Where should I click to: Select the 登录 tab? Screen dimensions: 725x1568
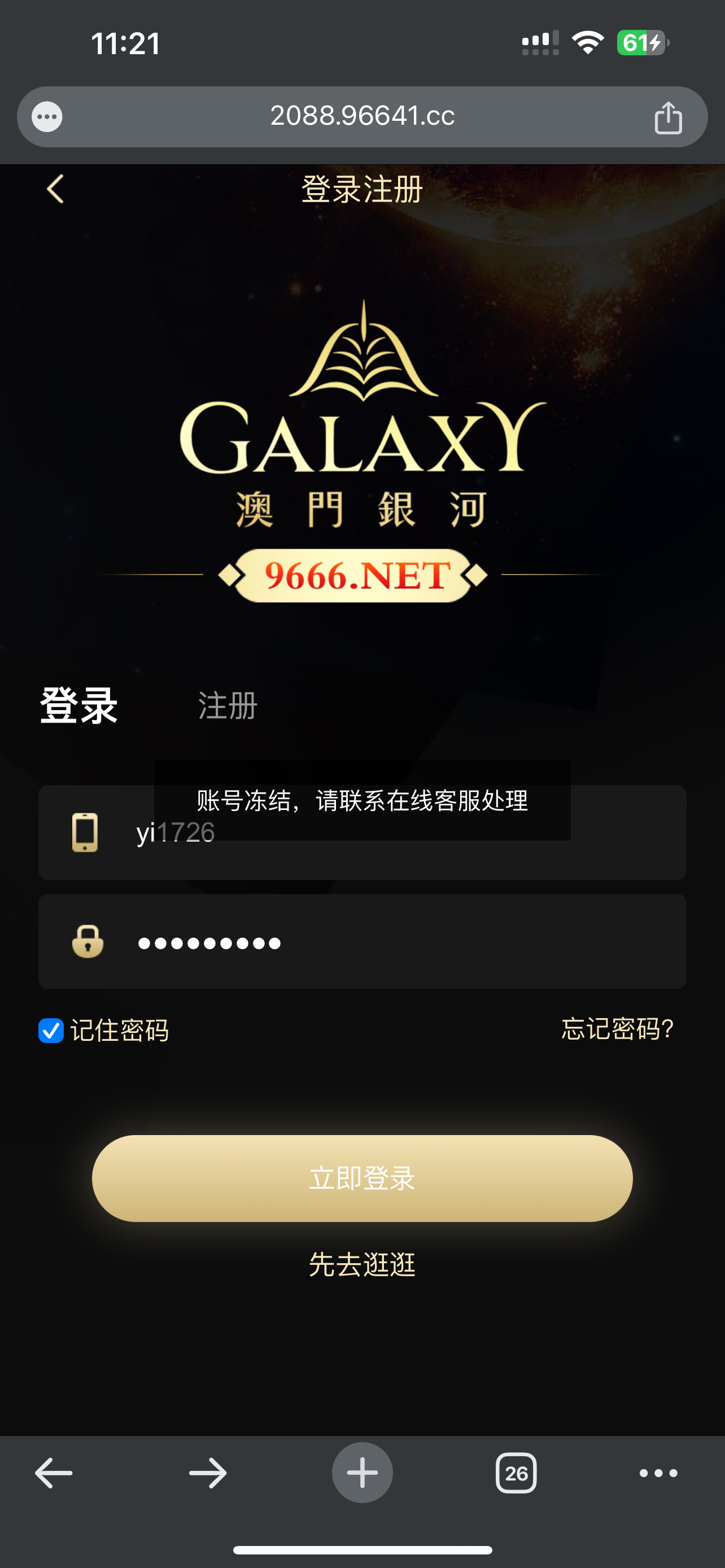click(x=78, y=706)
